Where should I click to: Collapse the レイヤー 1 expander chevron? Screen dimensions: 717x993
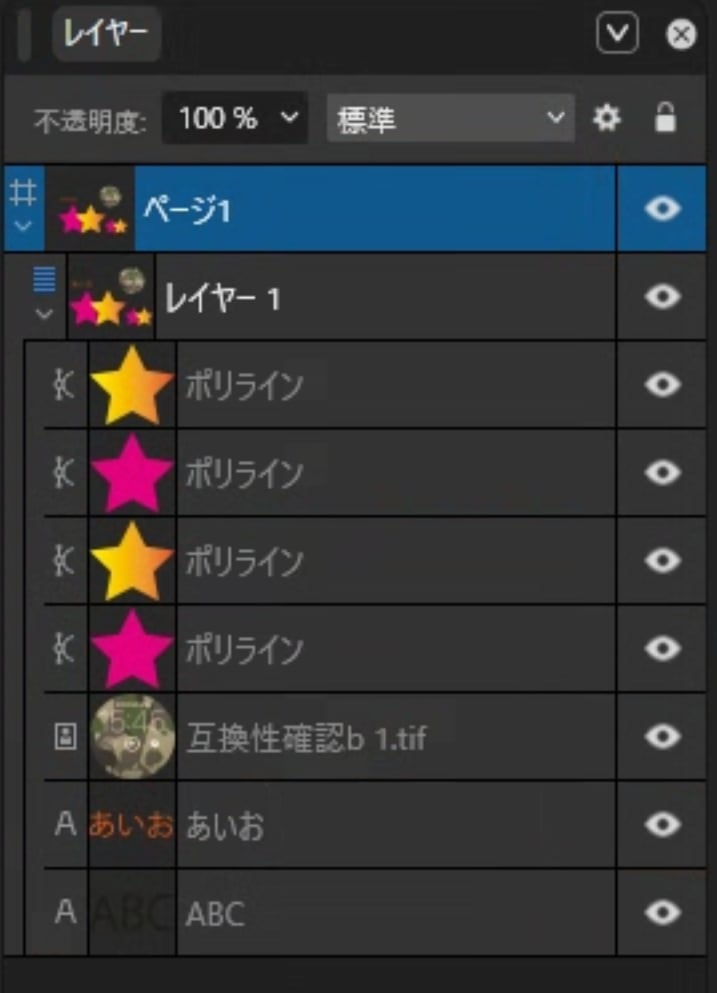click(43, 314)
